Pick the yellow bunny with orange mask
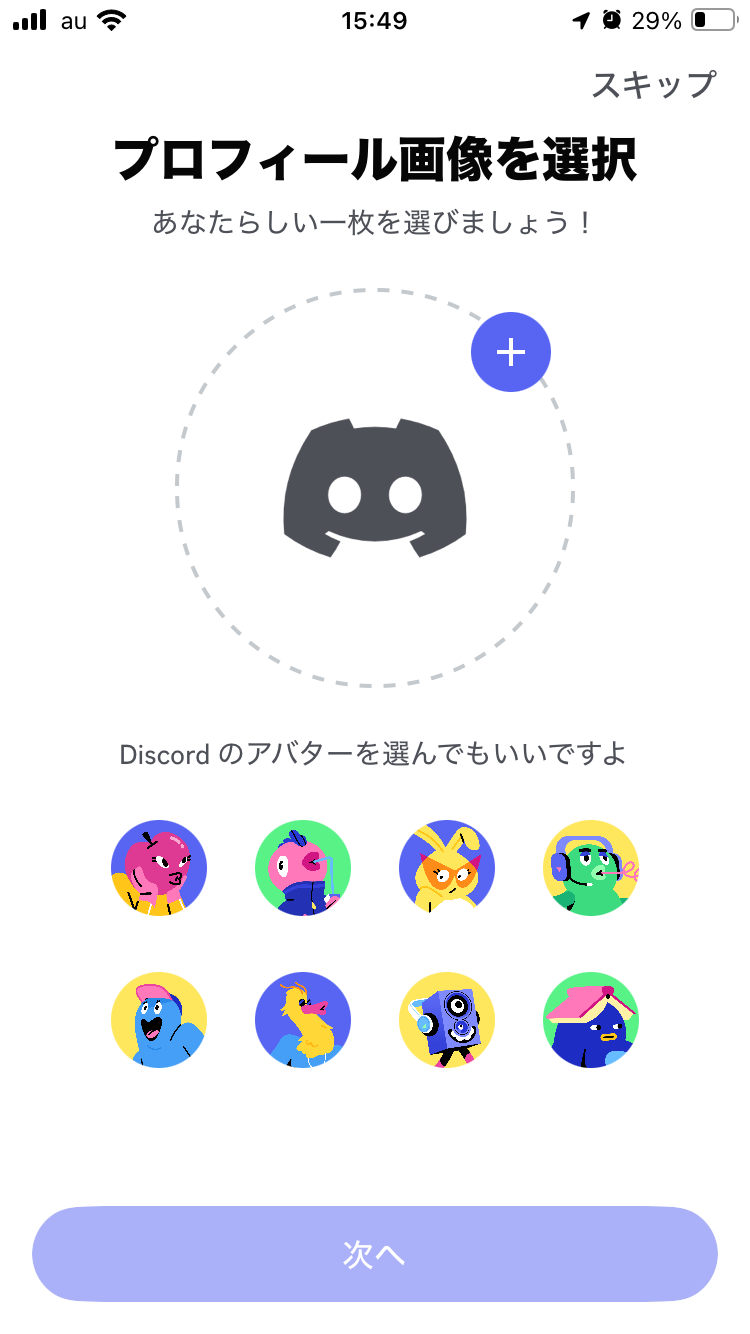The width and height of the screenshot is (750, 1334). click(446, 868)
